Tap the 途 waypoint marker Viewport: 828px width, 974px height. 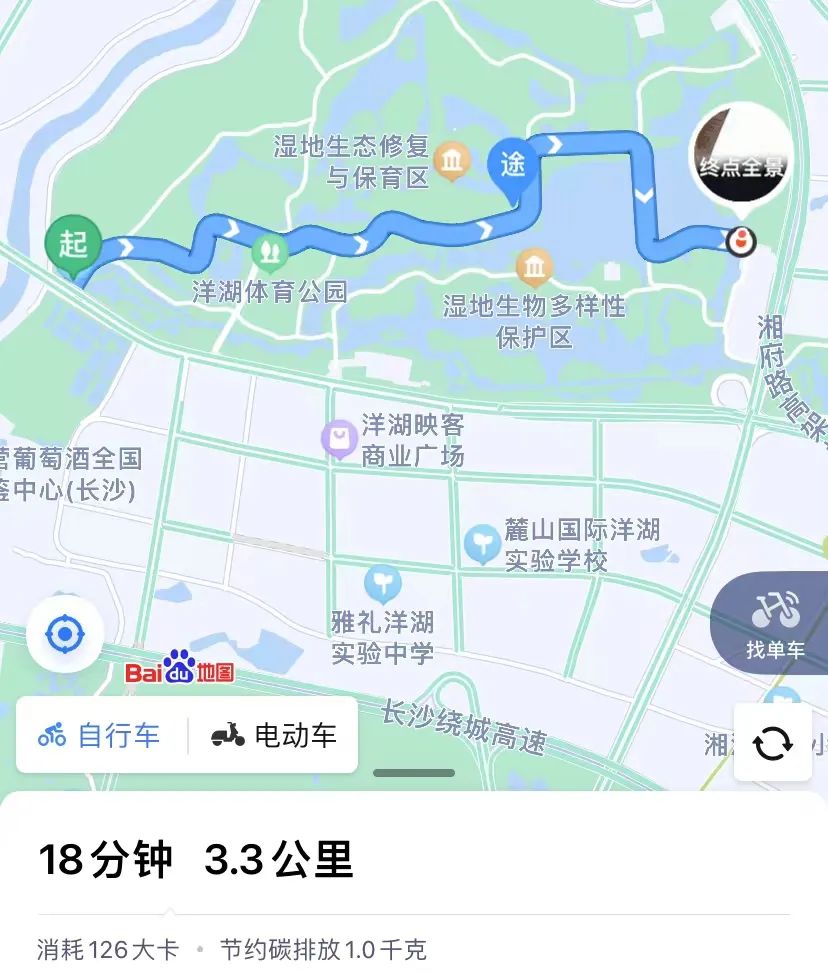click(x=512, y=165)
